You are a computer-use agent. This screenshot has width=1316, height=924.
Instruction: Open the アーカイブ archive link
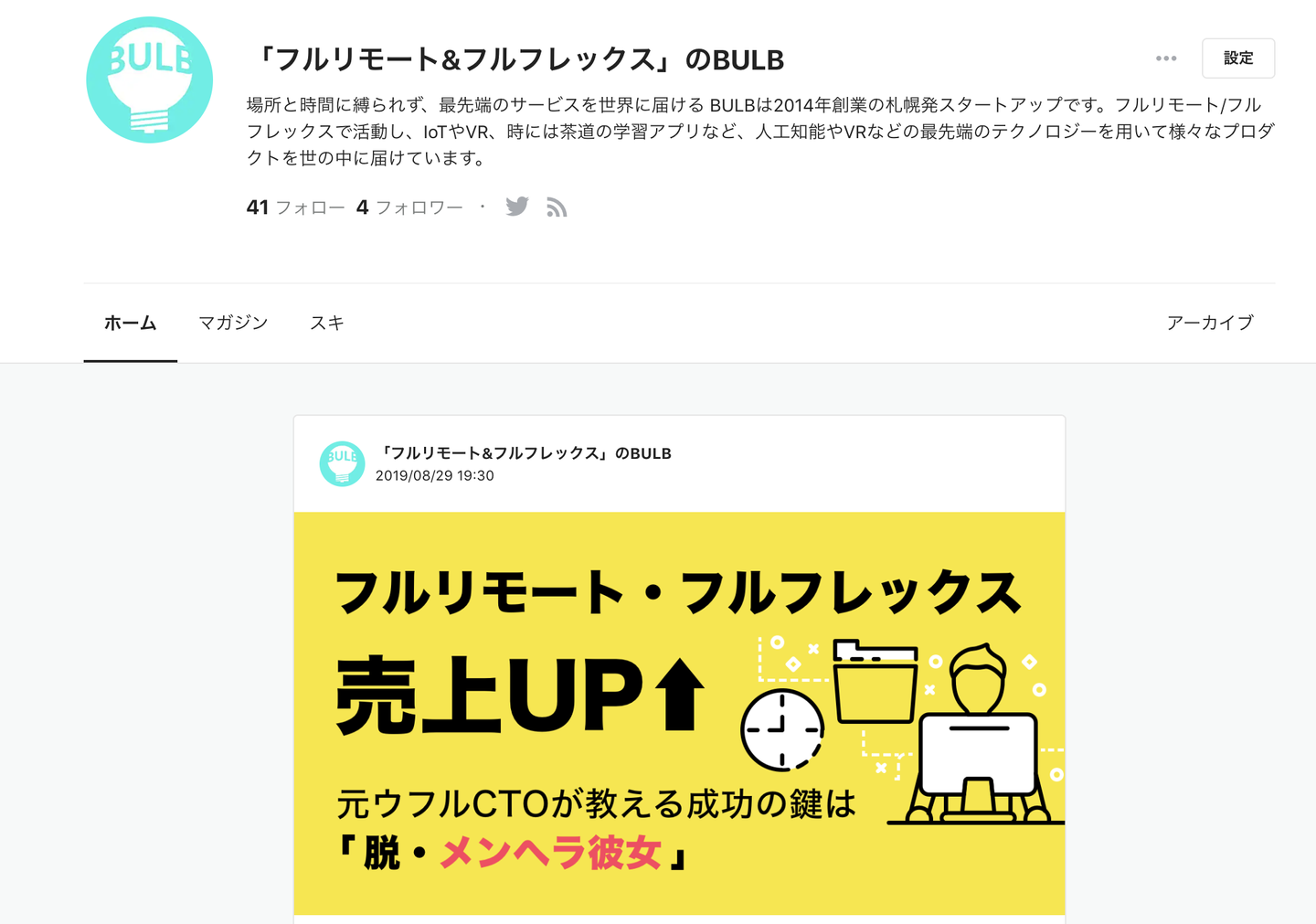pos(1209,323)
